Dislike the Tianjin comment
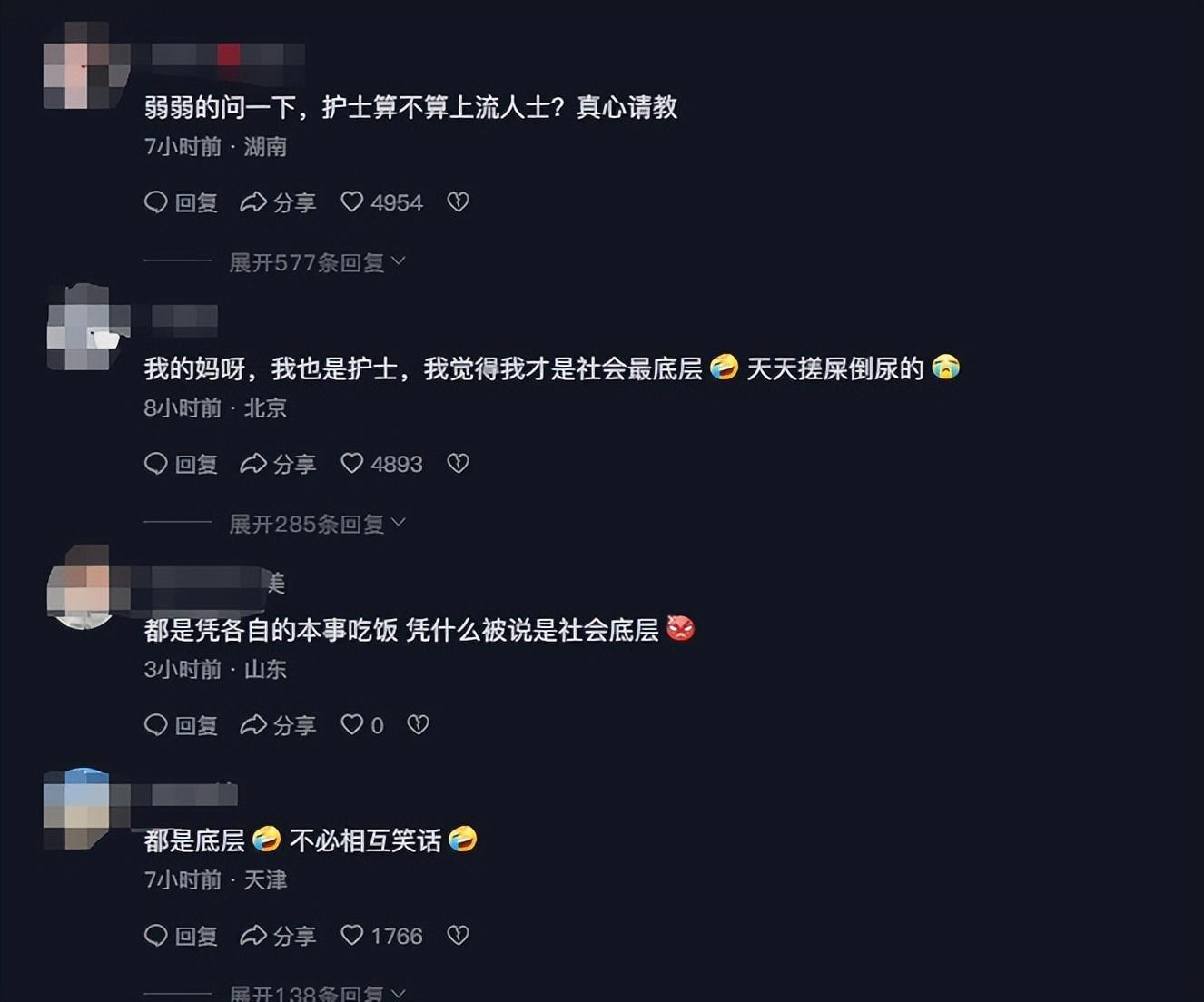Viewport: 1204px width, 1002px height. [458, 936]
